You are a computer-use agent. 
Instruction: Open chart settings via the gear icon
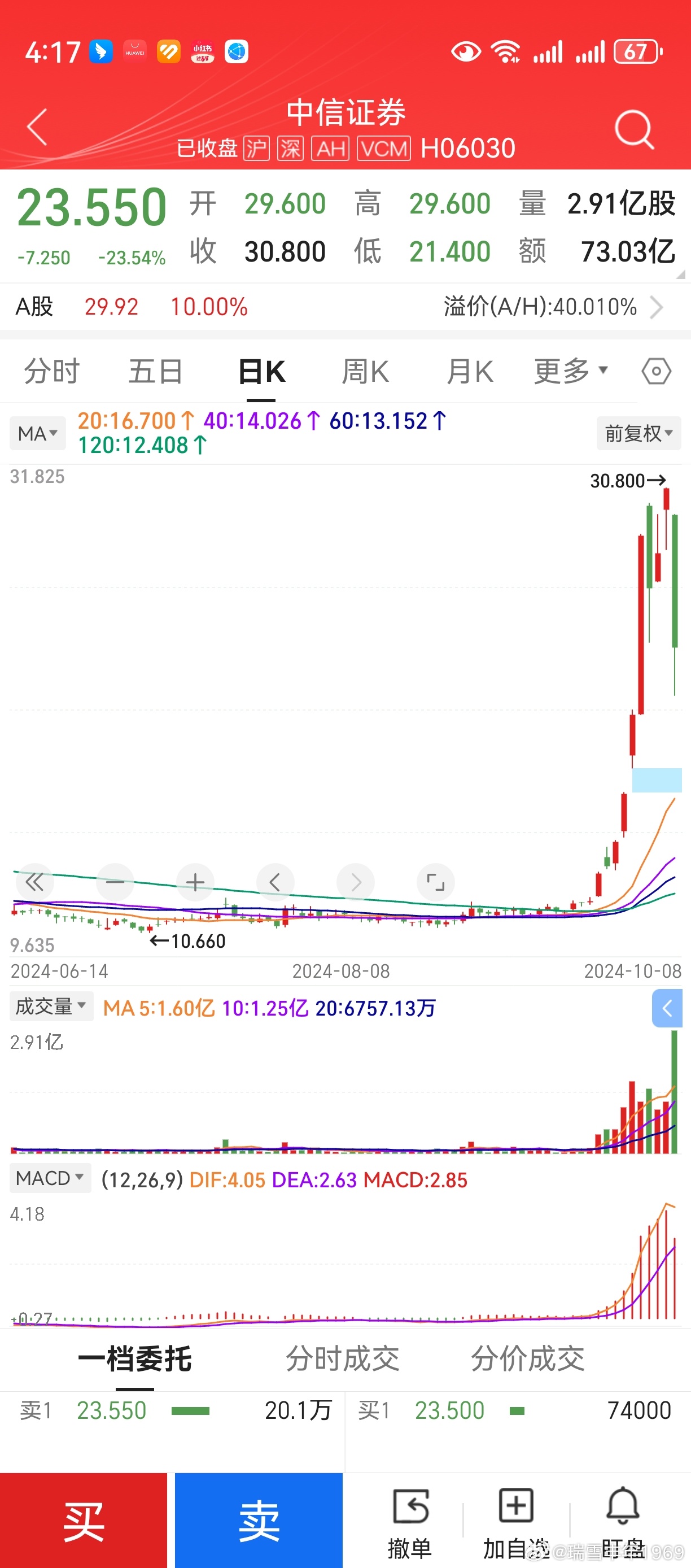tap(656, 371)
